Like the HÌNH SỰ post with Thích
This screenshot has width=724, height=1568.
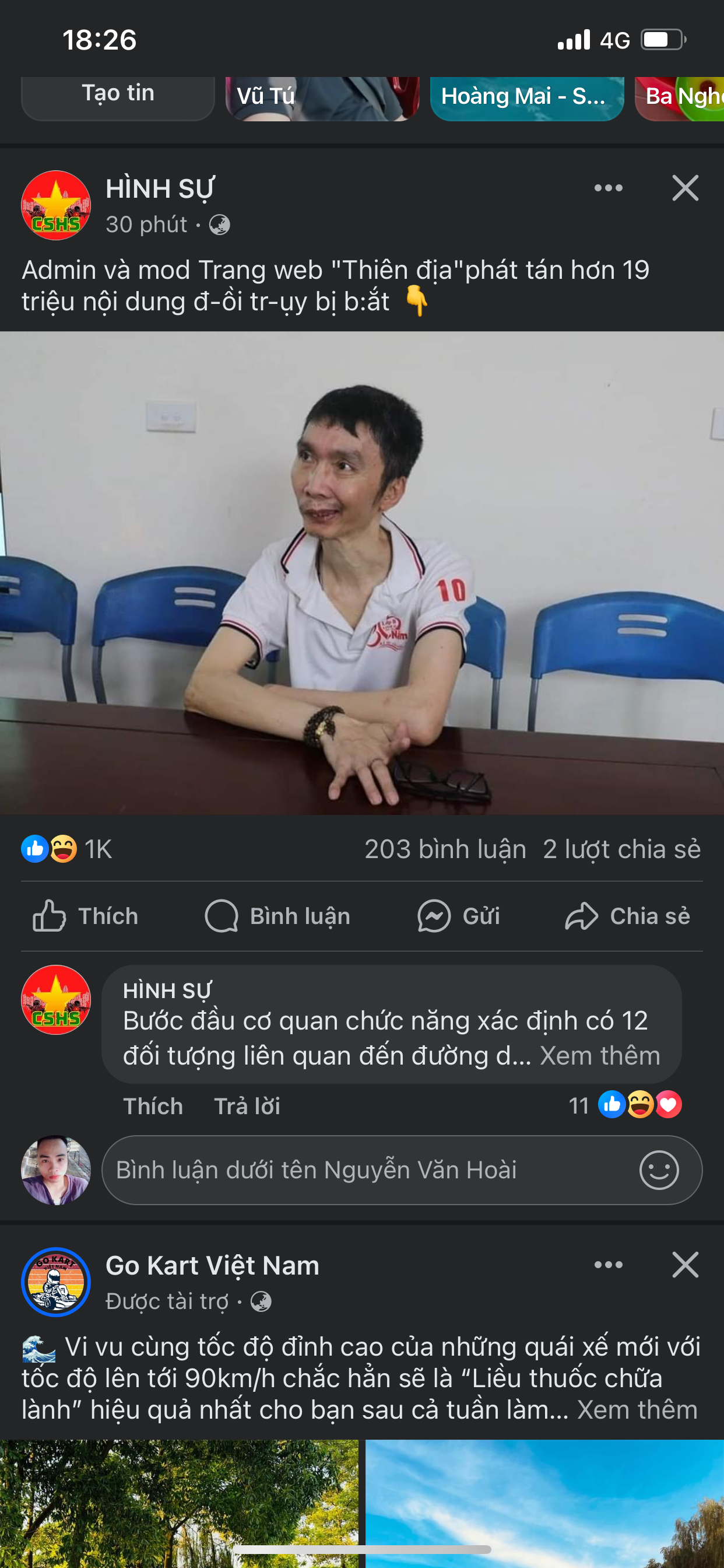[85, 915]
